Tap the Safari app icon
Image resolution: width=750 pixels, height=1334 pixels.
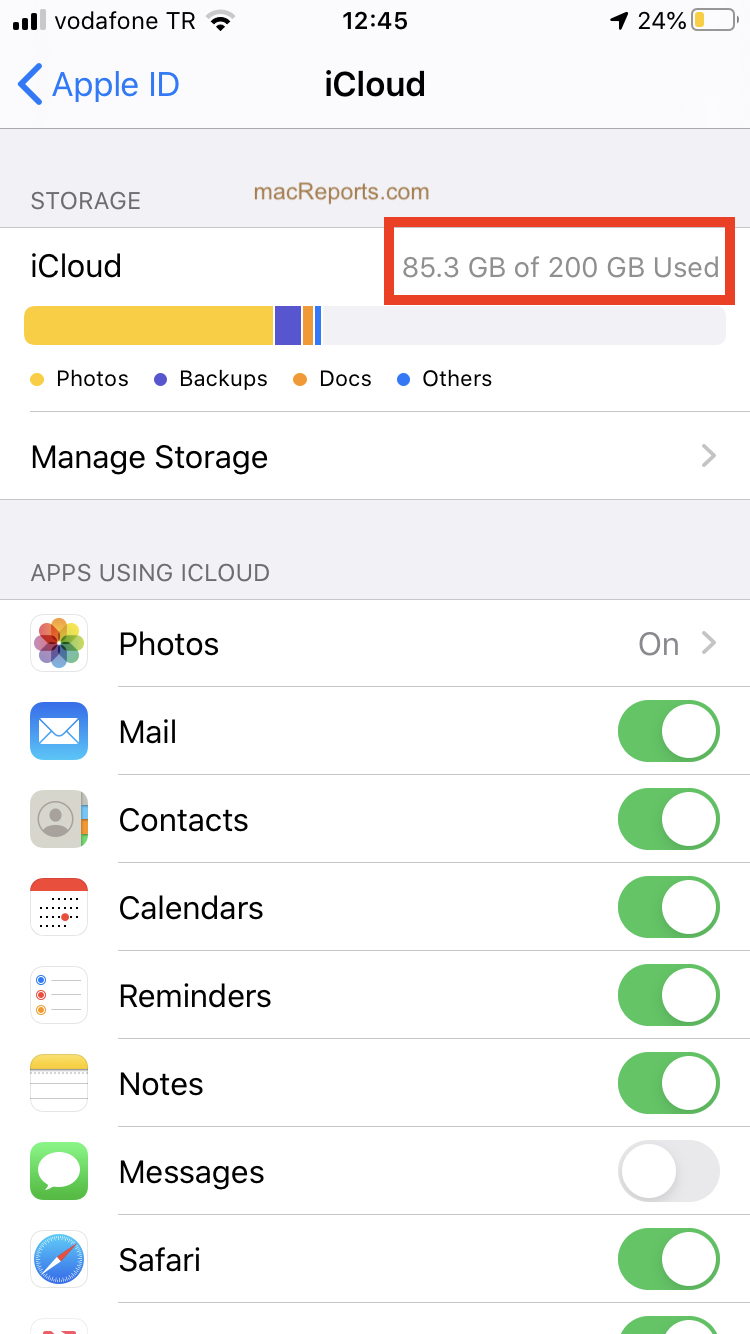[x=58, y=1259]
